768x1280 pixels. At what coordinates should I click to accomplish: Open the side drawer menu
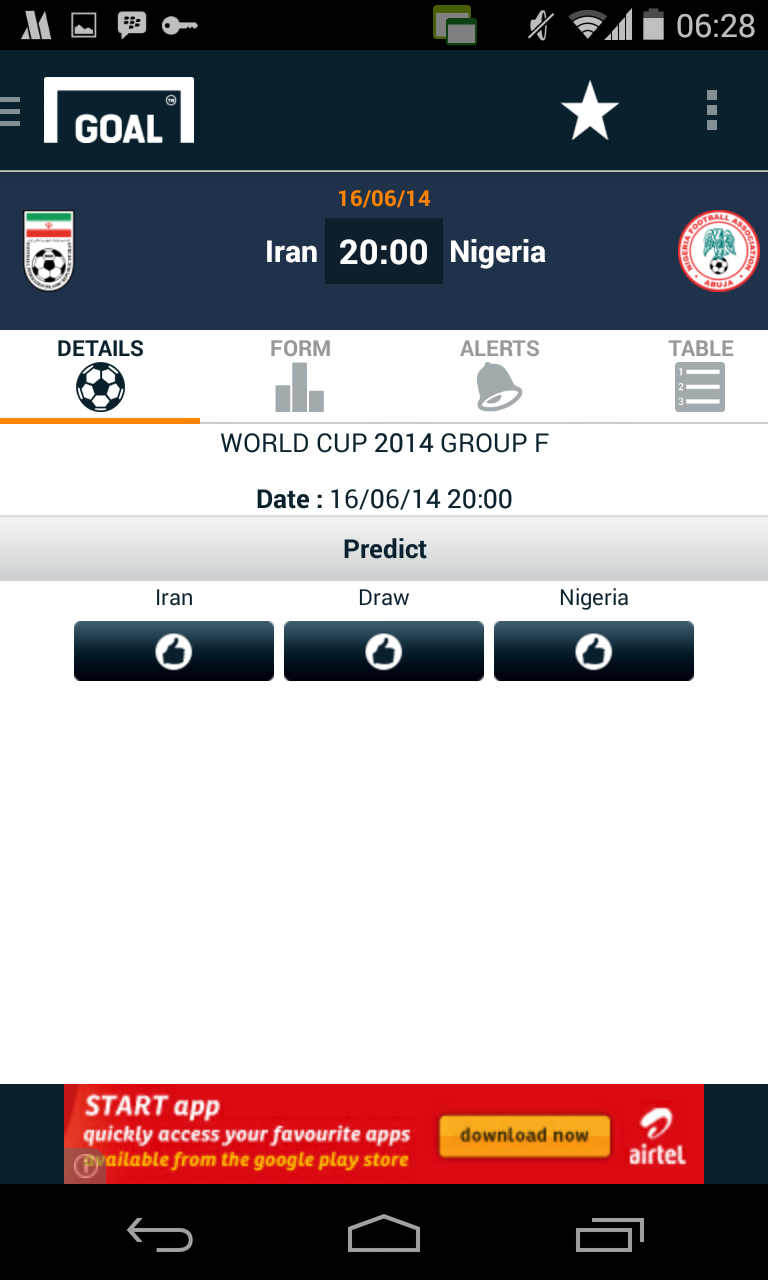point(12,110)
